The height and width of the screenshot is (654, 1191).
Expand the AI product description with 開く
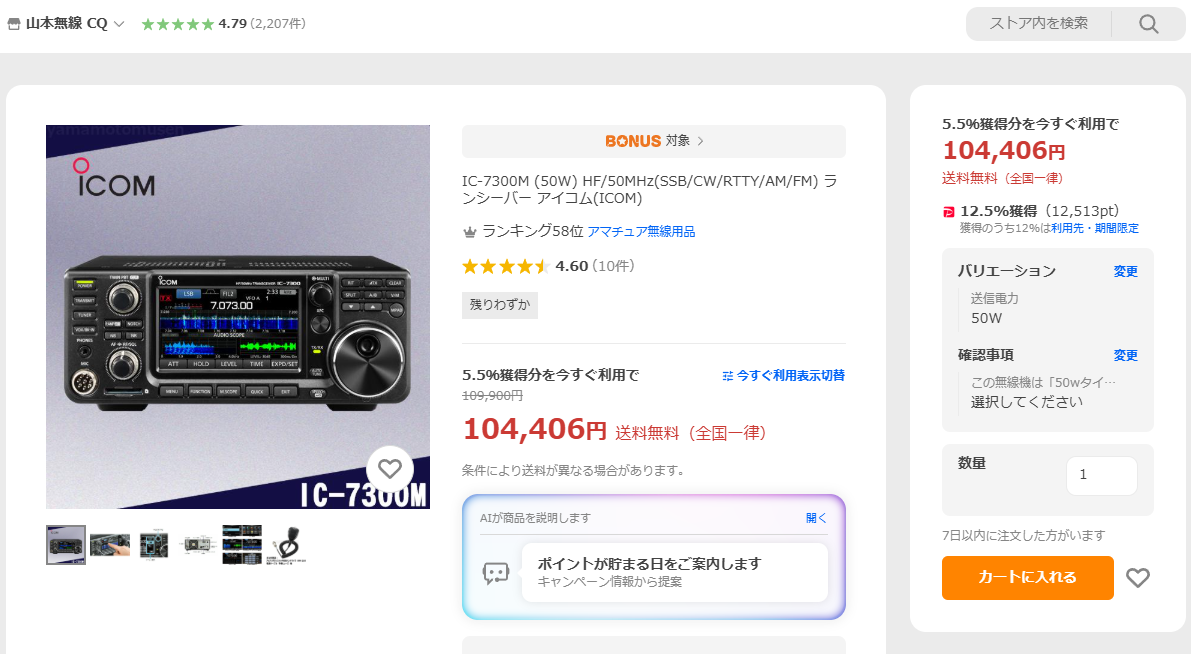point(816,518)
